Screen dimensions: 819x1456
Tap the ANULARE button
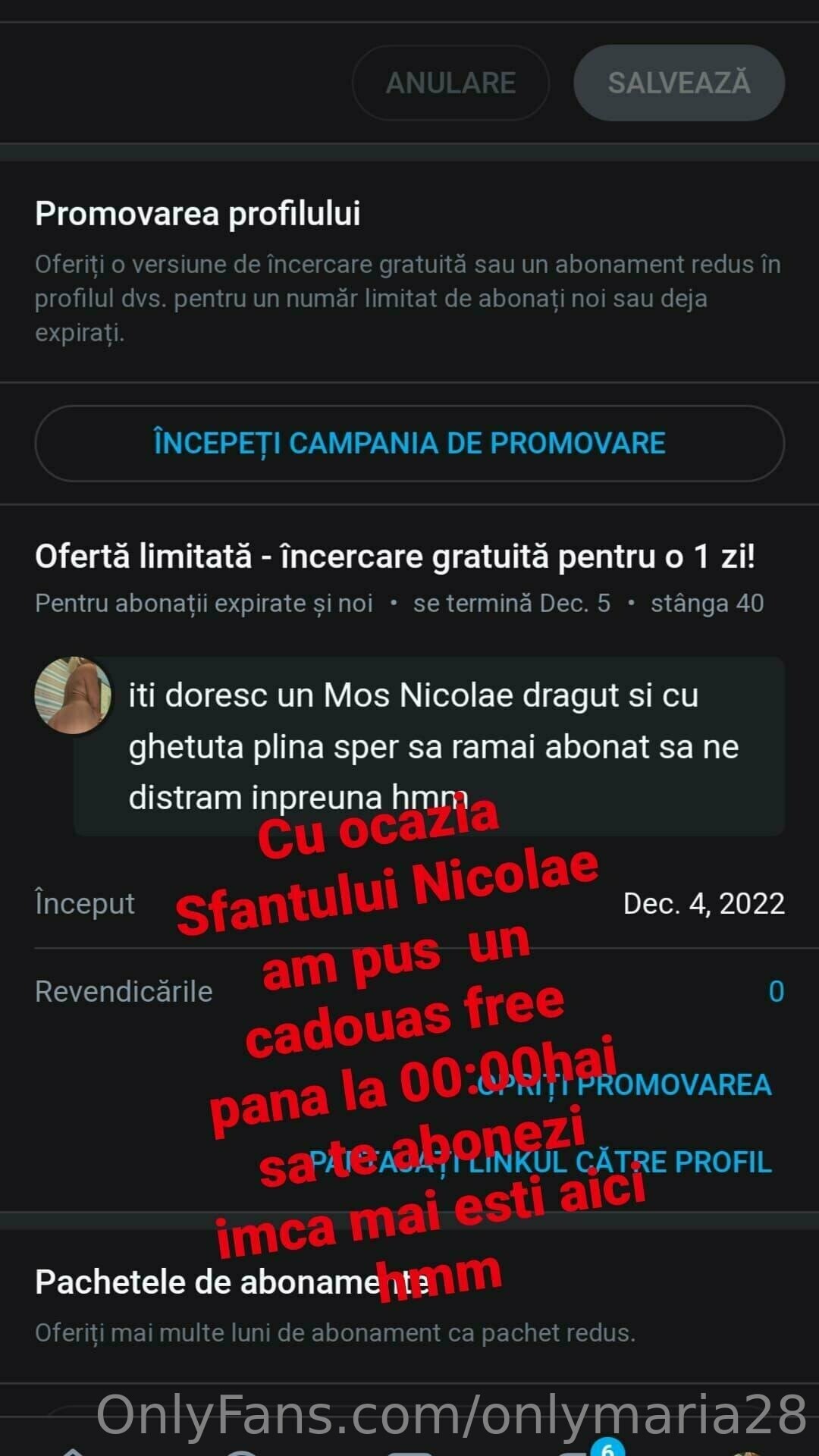[x=450, y=83]
